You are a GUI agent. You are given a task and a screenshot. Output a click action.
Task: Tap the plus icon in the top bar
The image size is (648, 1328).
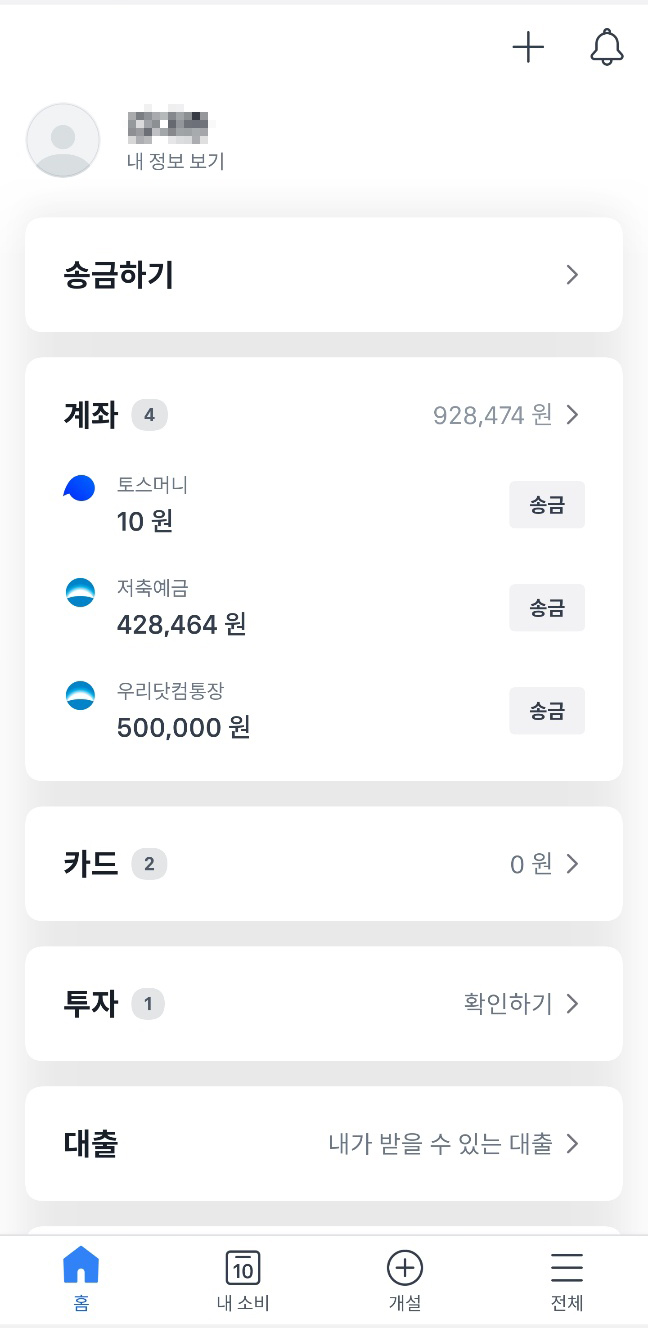click(528, 47)
